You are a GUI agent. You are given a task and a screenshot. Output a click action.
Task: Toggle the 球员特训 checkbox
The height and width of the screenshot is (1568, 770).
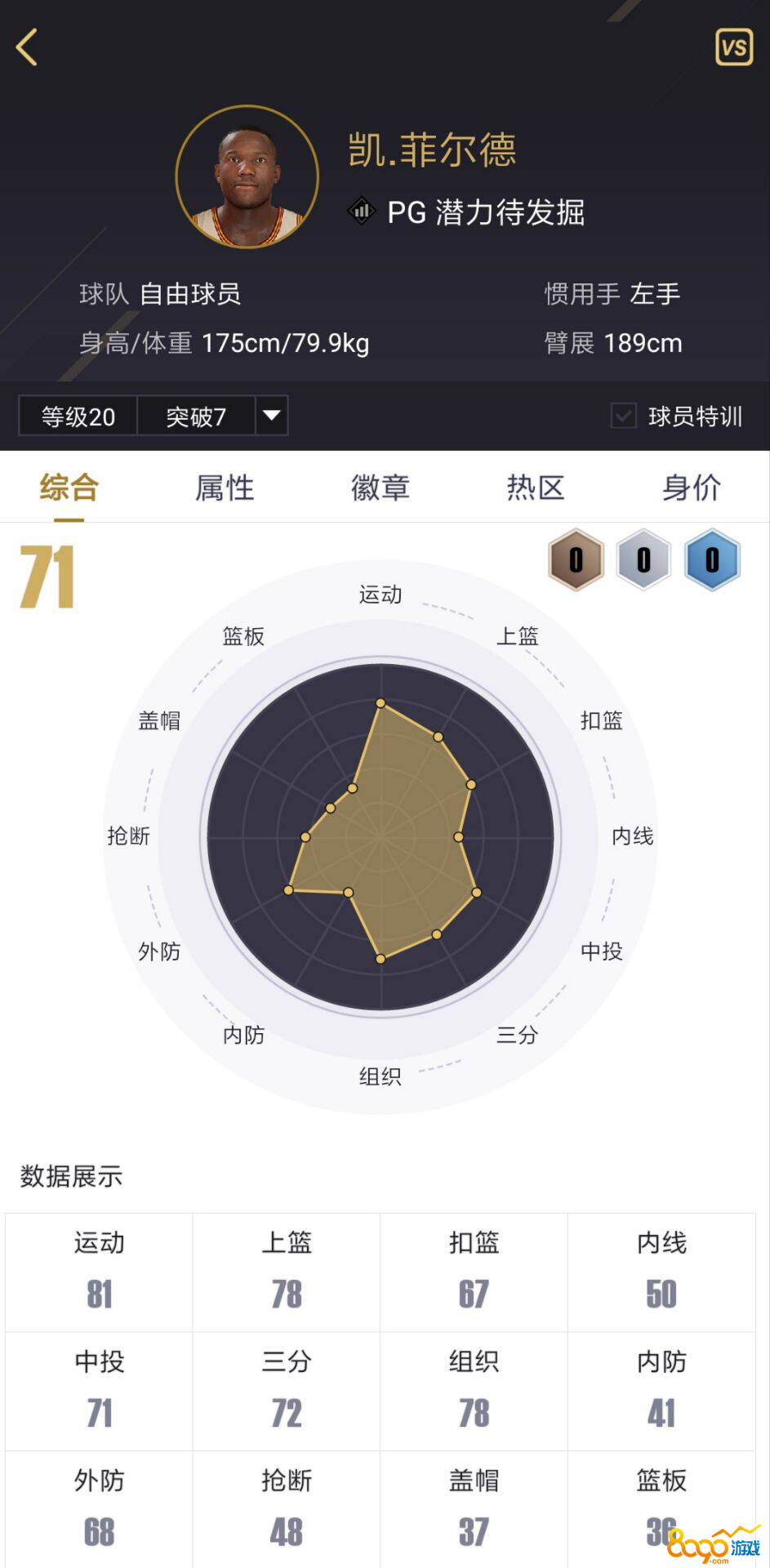[x=624, y=416]
